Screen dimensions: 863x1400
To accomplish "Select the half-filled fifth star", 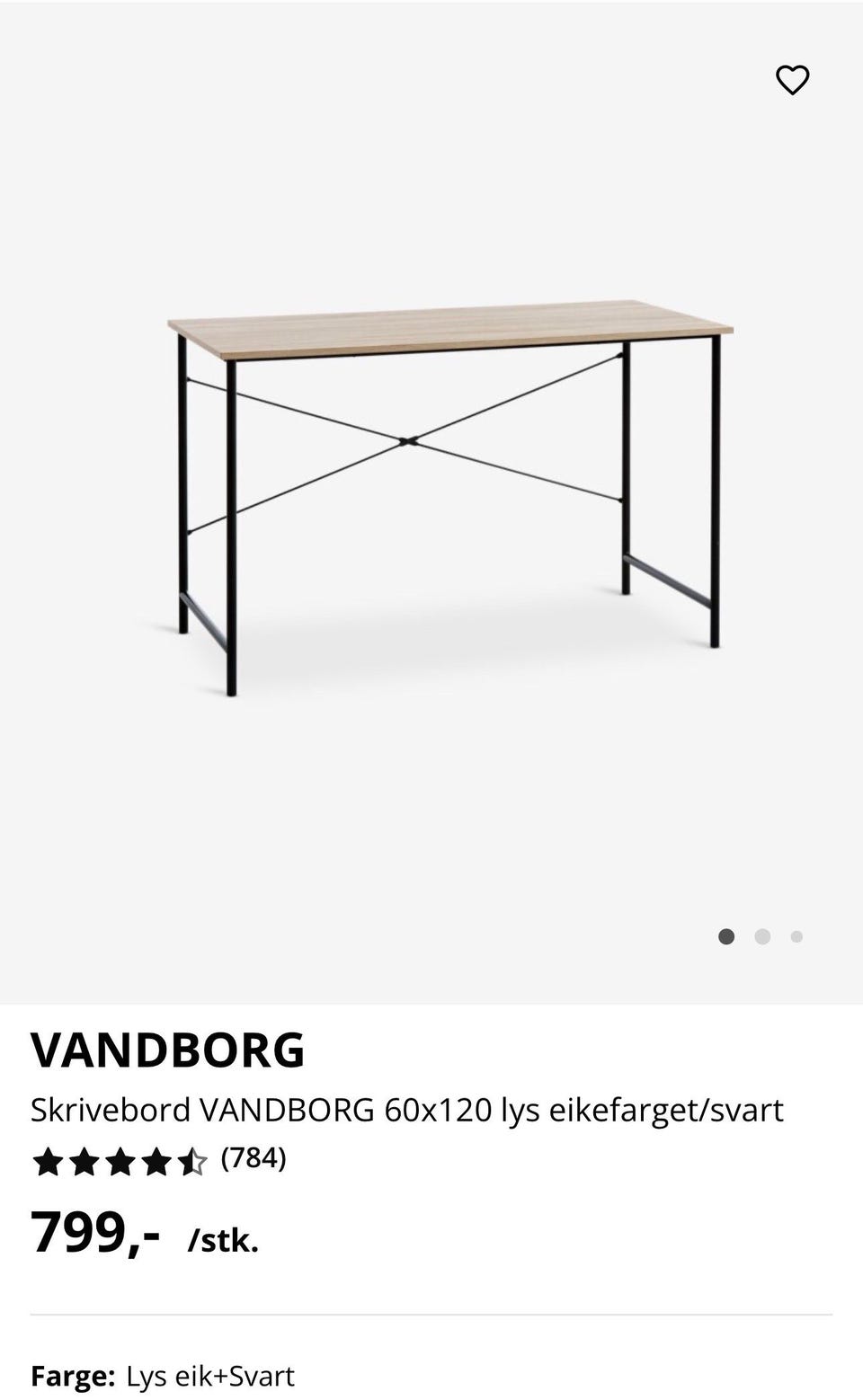I will 193,1162.
